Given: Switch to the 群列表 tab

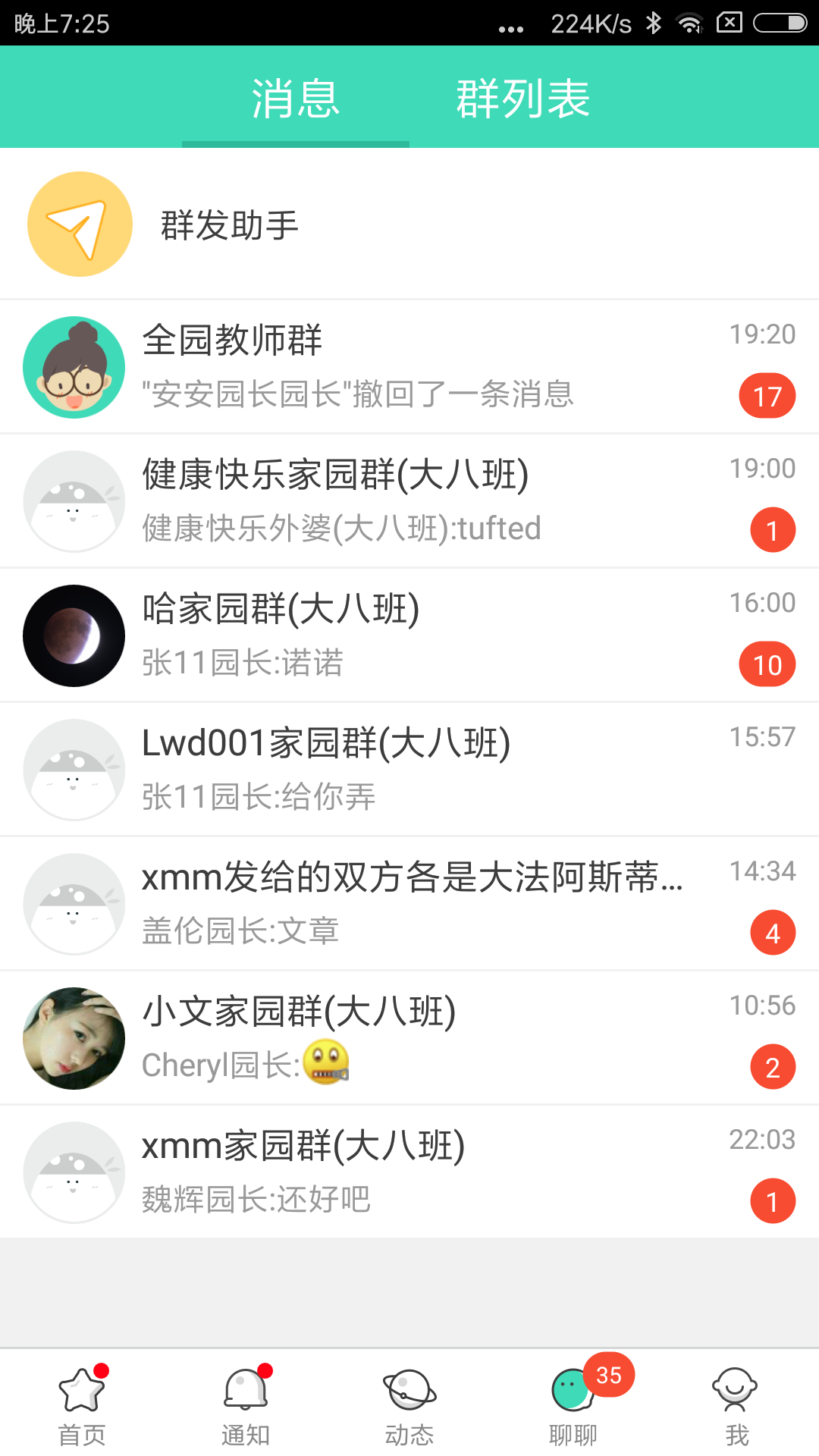Looking at the screenshot, I should pos(522,99).
